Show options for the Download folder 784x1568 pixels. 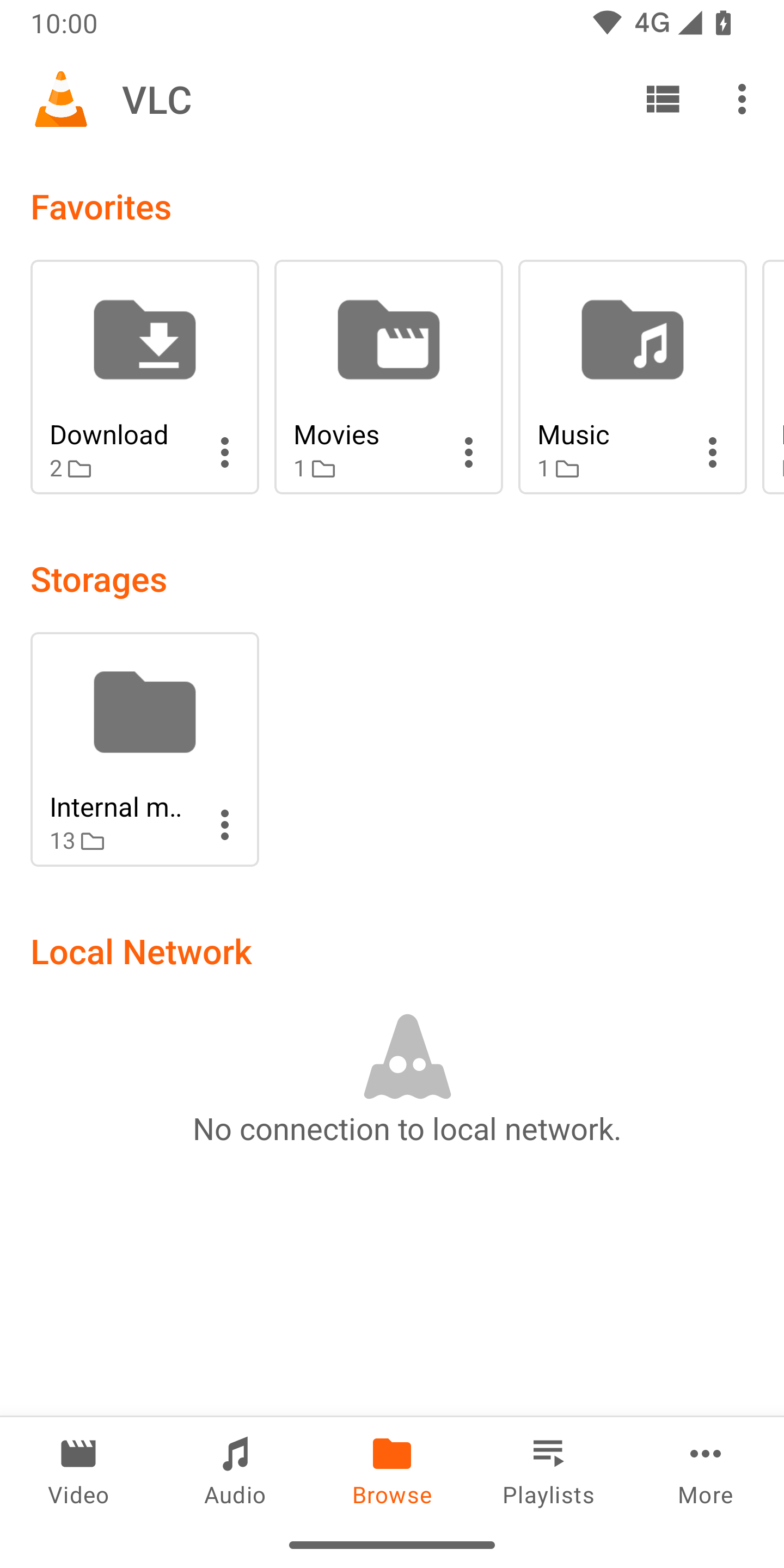point(225,452)
